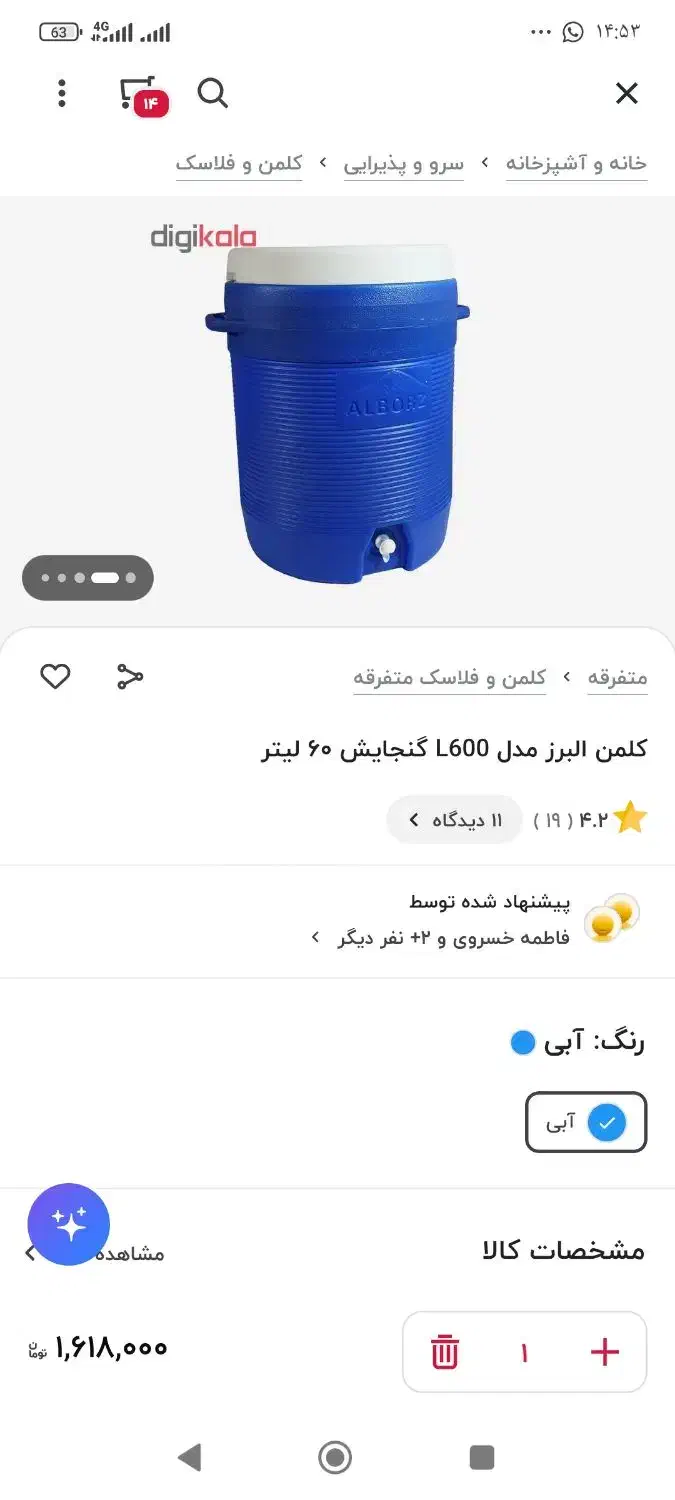Increase quantity with the plus button
This screenshot has height=1500, width=675.
(x=604, y=1353)
